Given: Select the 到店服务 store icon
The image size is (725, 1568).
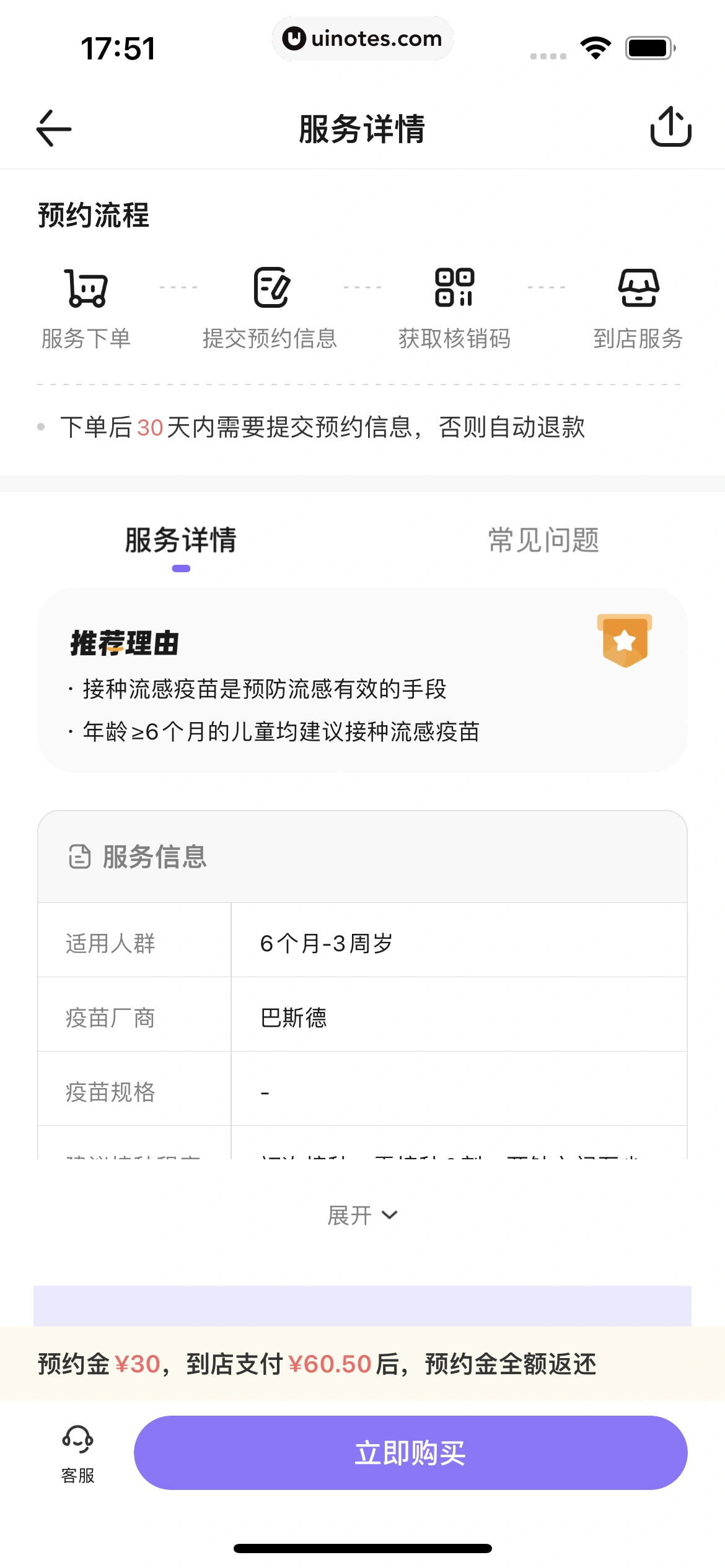Looking at the screenshot, I should [639, 289].
